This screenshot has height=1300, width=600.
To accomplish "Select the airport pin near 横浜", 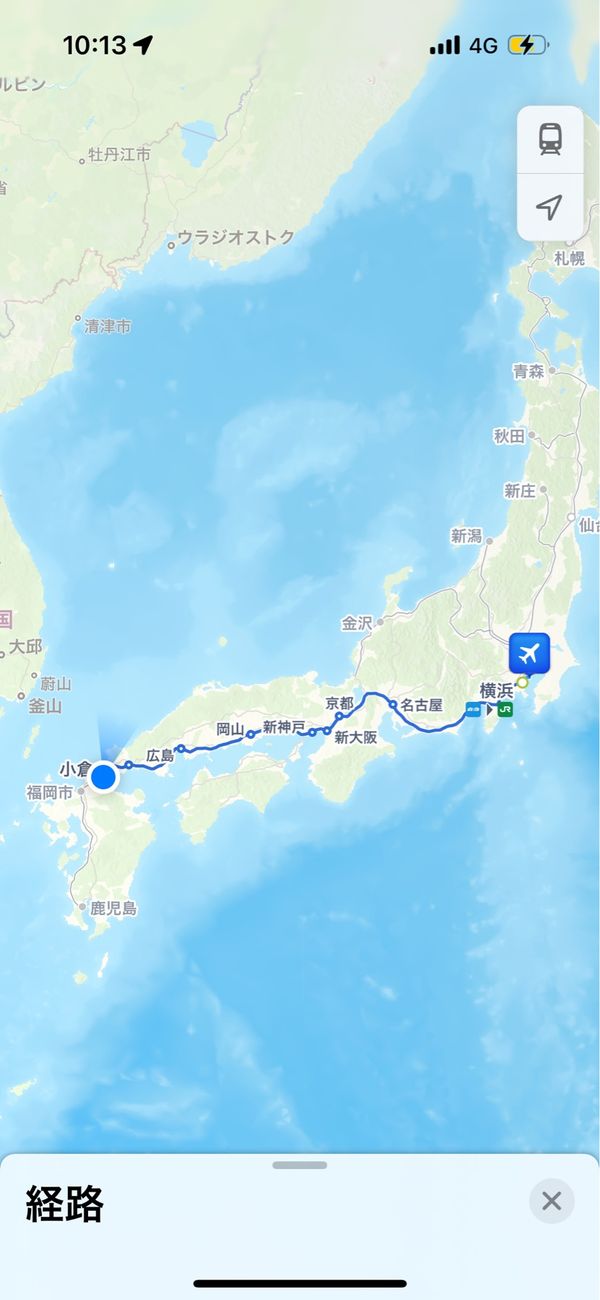I will [x=529, y=654].
